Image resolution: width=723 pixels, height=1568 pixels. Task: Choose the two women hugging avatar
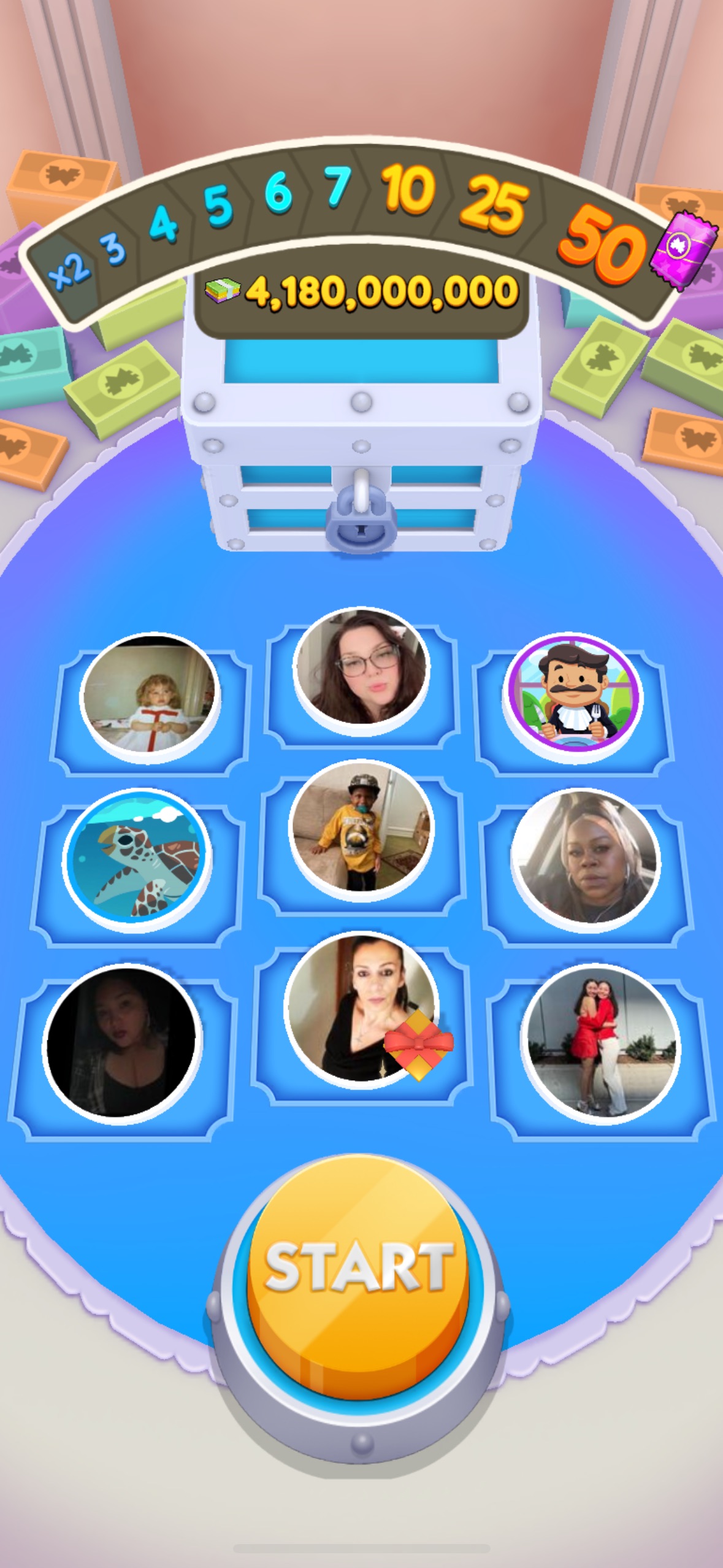click(601, 1043)
